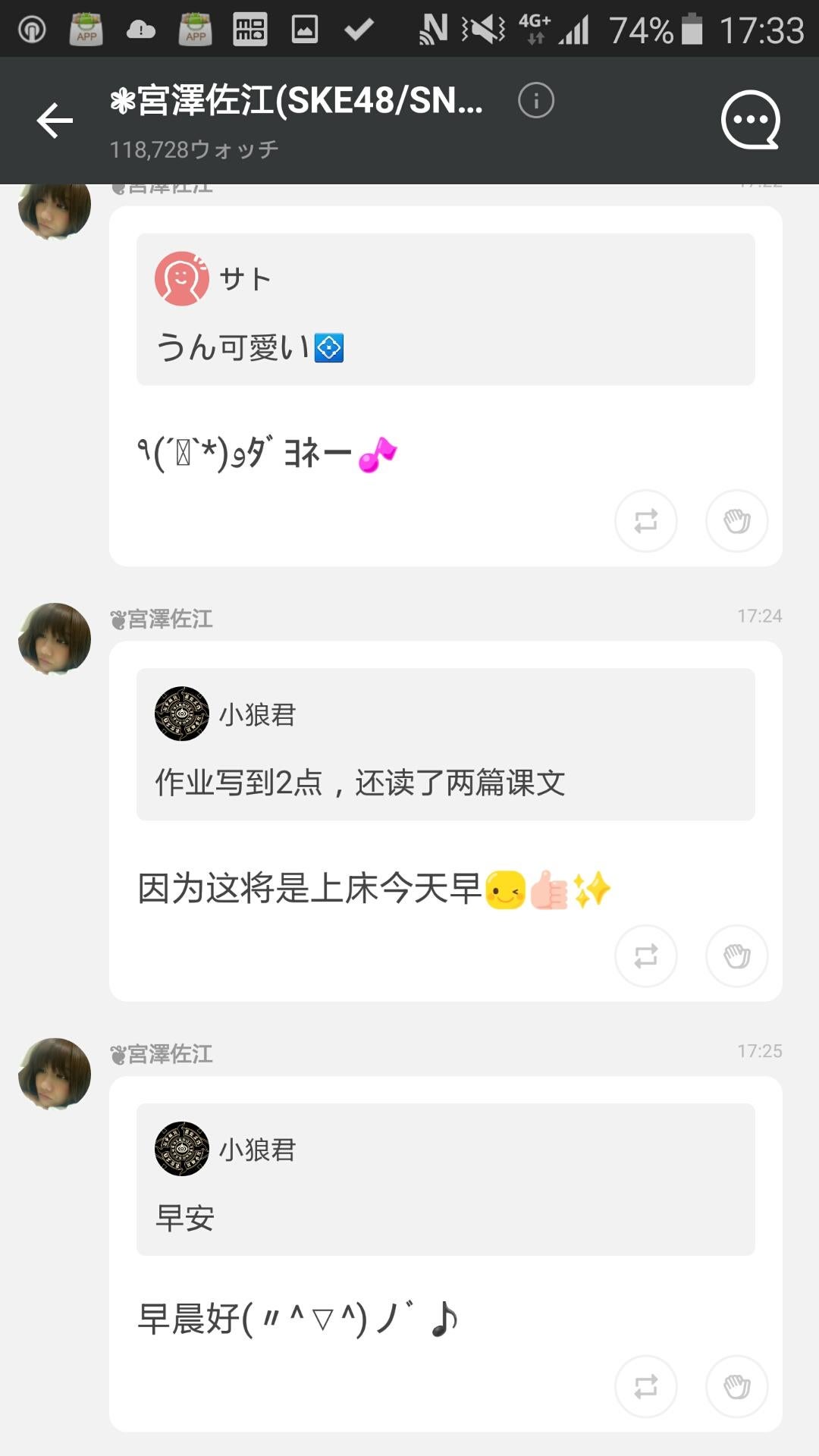The height and width of the screenshot is (1456, 819).
Task: Open 宮澤佐江's profile from her avatar
Action: click(x=55, y=638)
